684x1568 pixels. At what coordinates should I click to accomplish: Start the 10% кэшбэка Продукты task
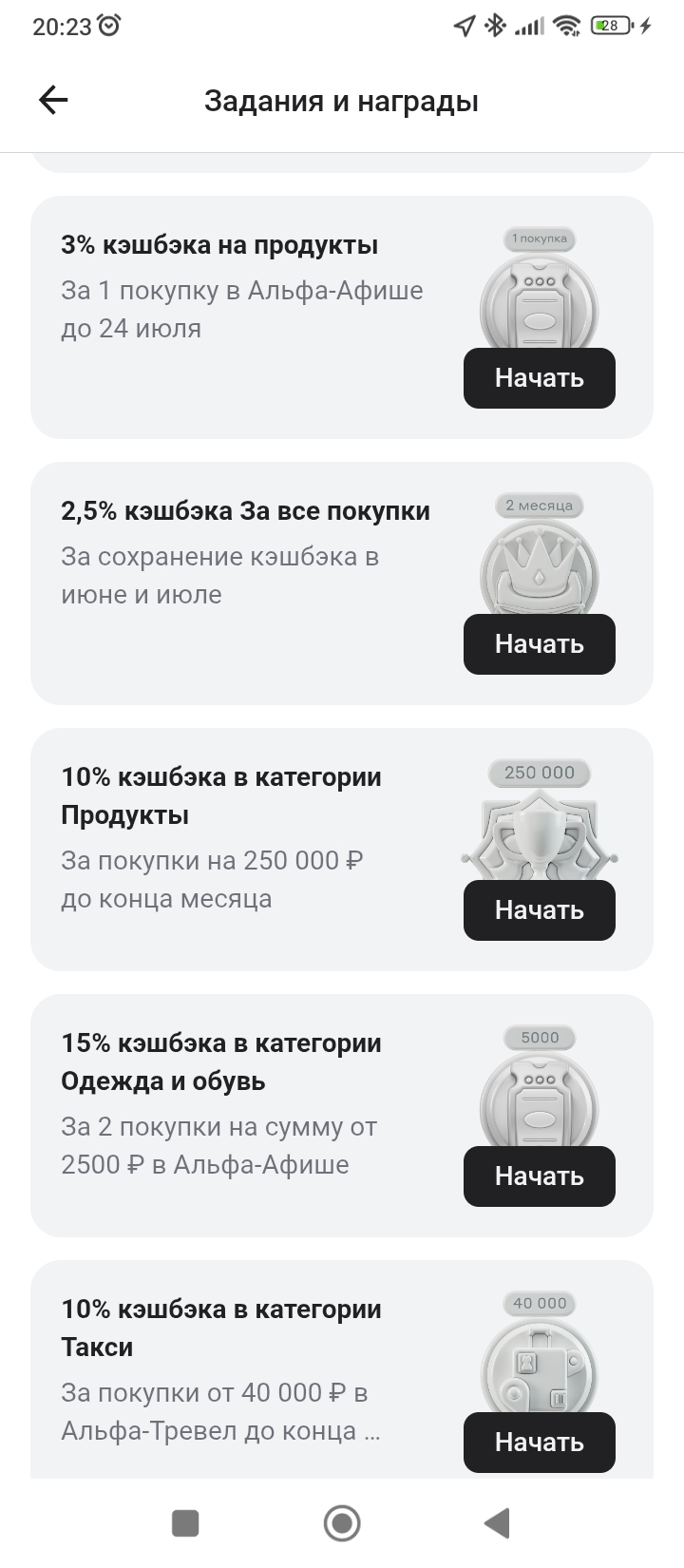tap(539, 910)
